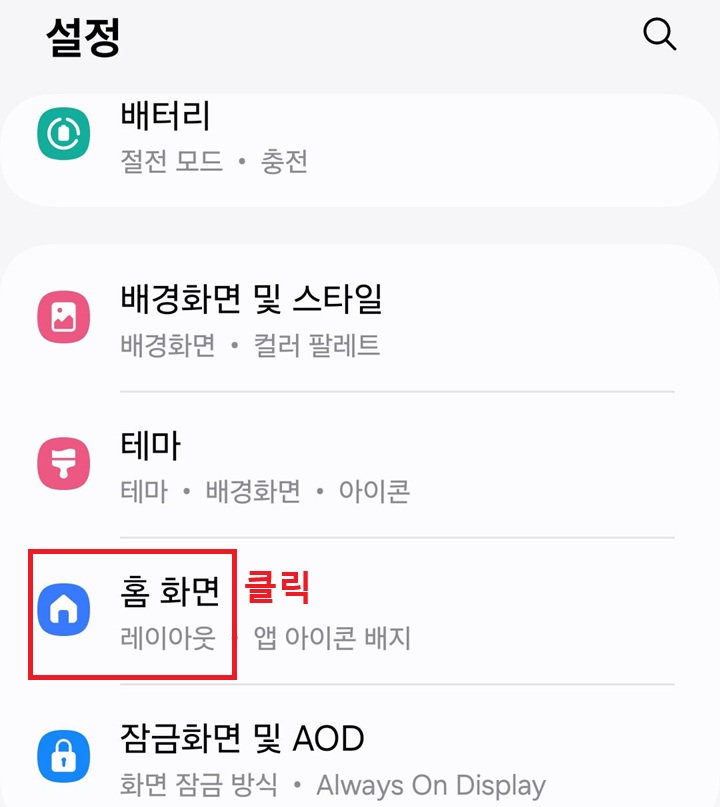
Task: Tap the 레이아웃 shortcut
Action: coord(167,636)
